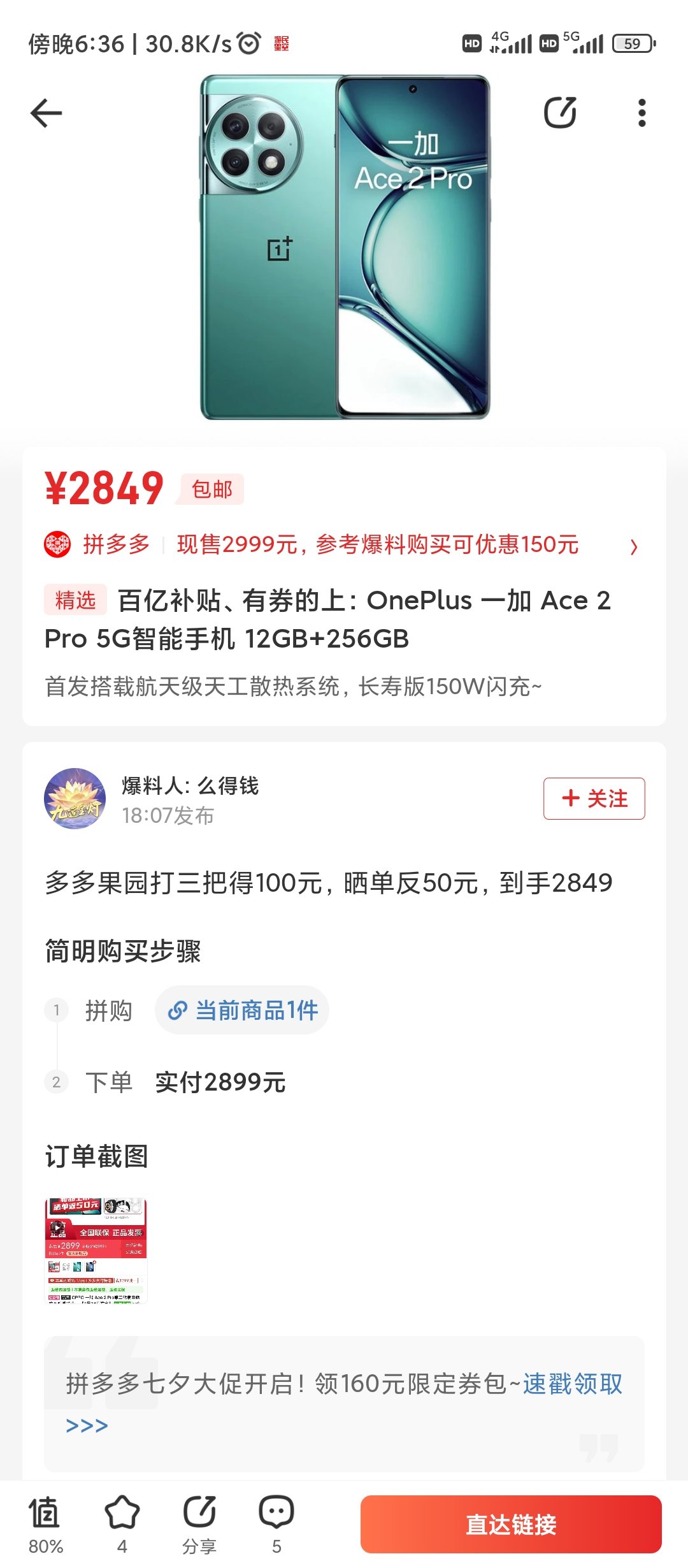688x1568 pixels.
Task: Open the avatar of 爆料人 么得钱
Action: coord(75,799)
